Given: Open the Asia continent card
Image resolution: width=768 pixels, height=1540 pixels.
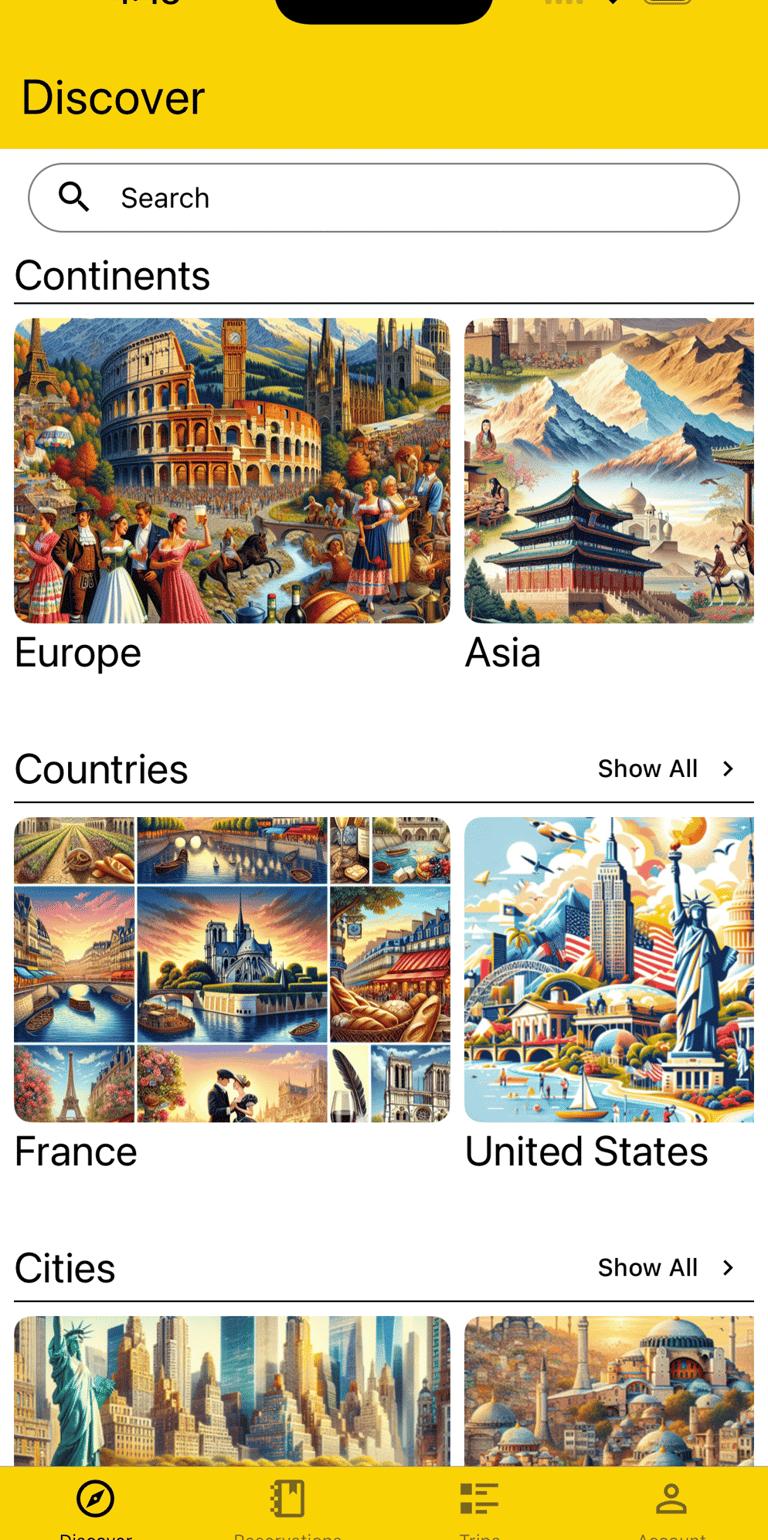Looking at the screenshot, I should click(610, 470).
